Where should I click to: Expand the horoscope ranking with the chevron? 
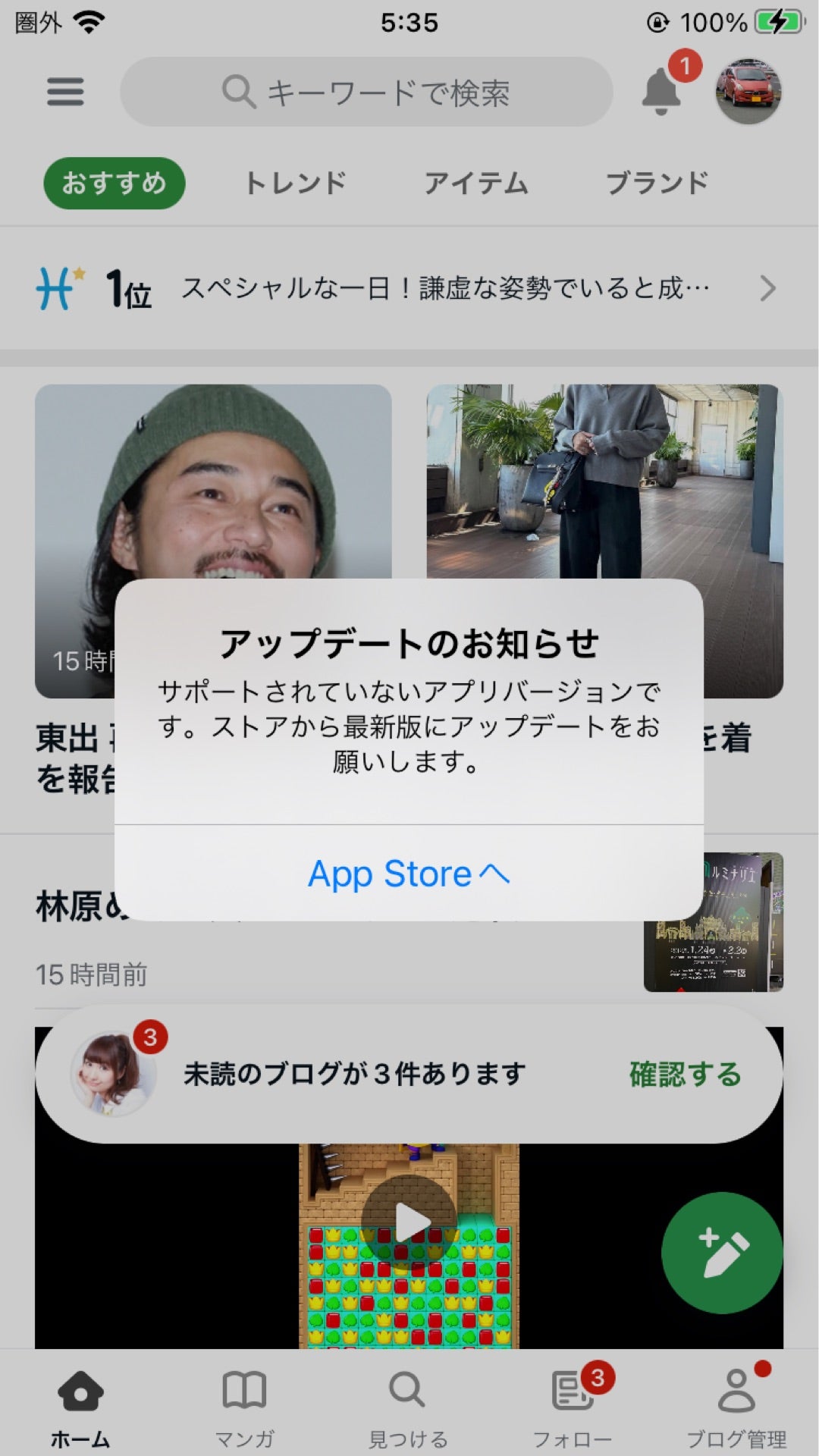pyautogui.click(x=768, y=289)
